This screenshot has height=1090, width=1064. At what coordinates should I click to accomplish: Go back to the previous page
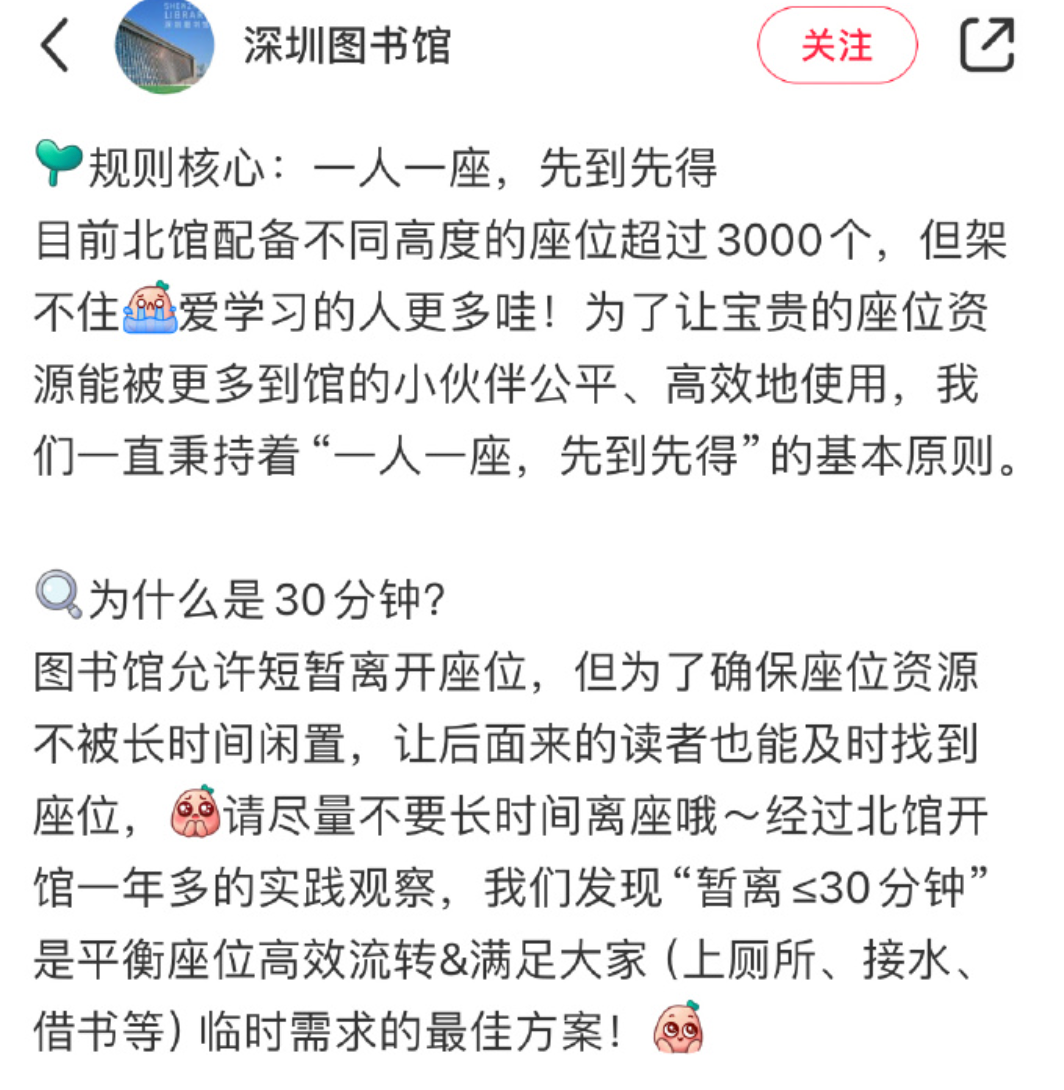(55, 46)
